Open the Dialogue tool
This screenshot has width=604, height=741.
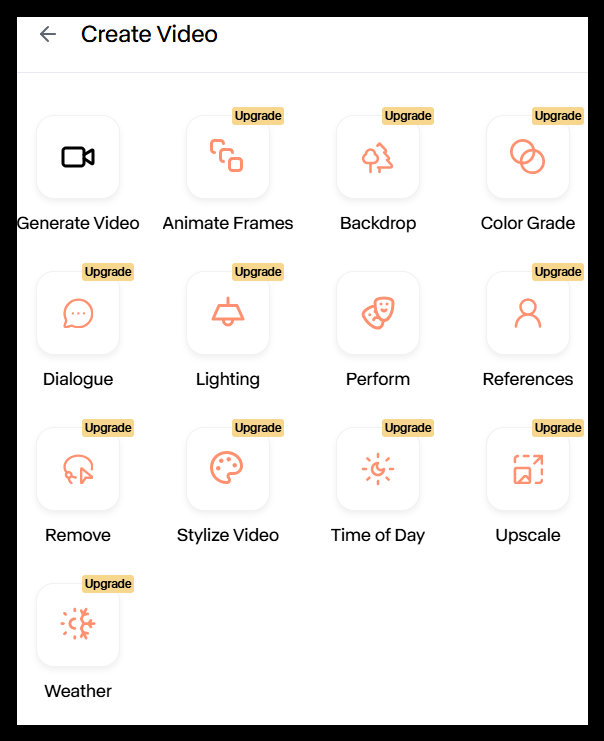click(x=78, y=313)
